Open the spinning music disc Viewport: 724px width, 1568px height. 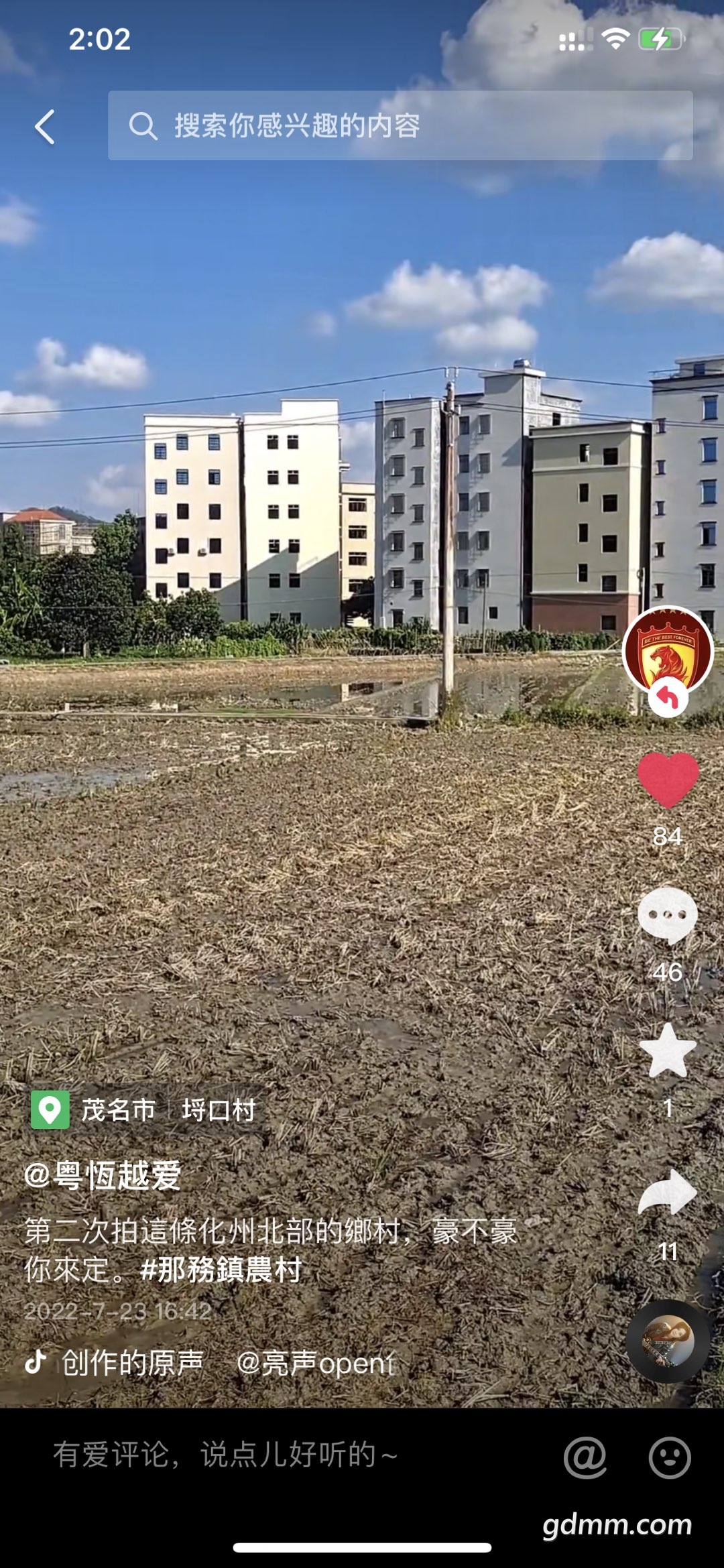pos(668,1341)
